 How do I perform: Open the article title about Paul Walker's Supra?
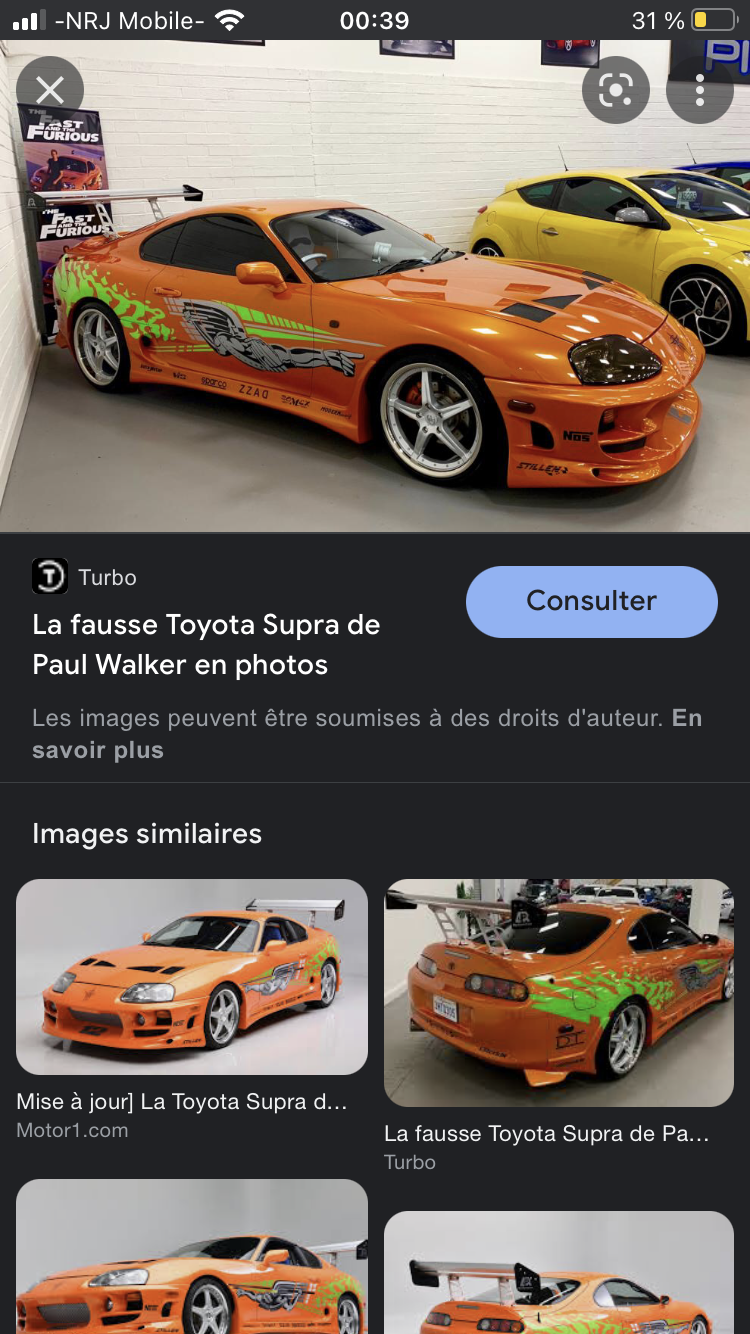tap(206, 645)
